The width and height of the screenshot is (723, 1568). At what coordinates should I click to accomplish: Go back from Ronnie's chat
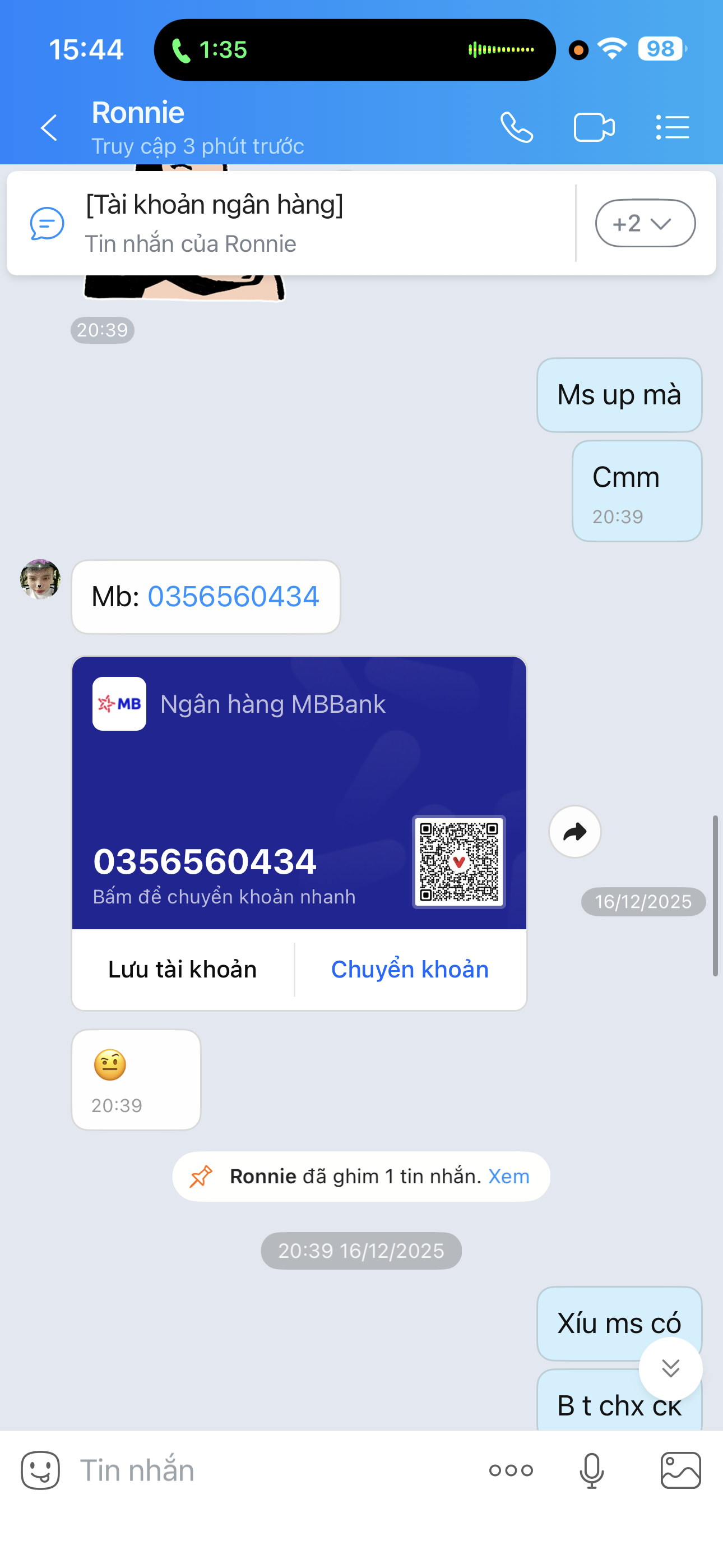coord(49,128)
